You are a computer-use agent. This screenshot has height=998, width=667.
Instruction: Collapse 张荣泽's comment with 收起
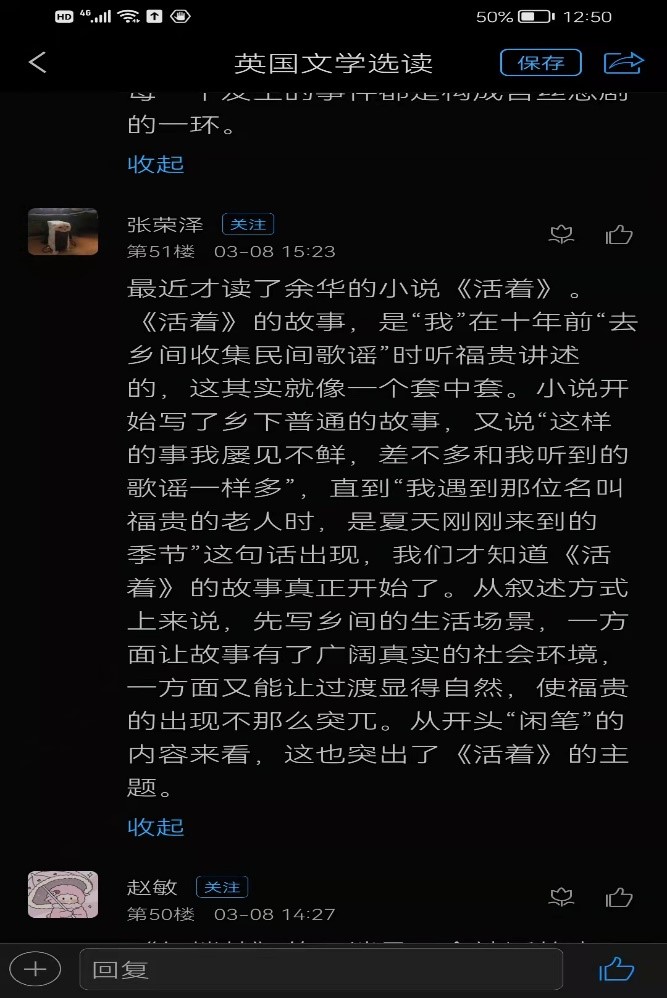tap(156, 827)
